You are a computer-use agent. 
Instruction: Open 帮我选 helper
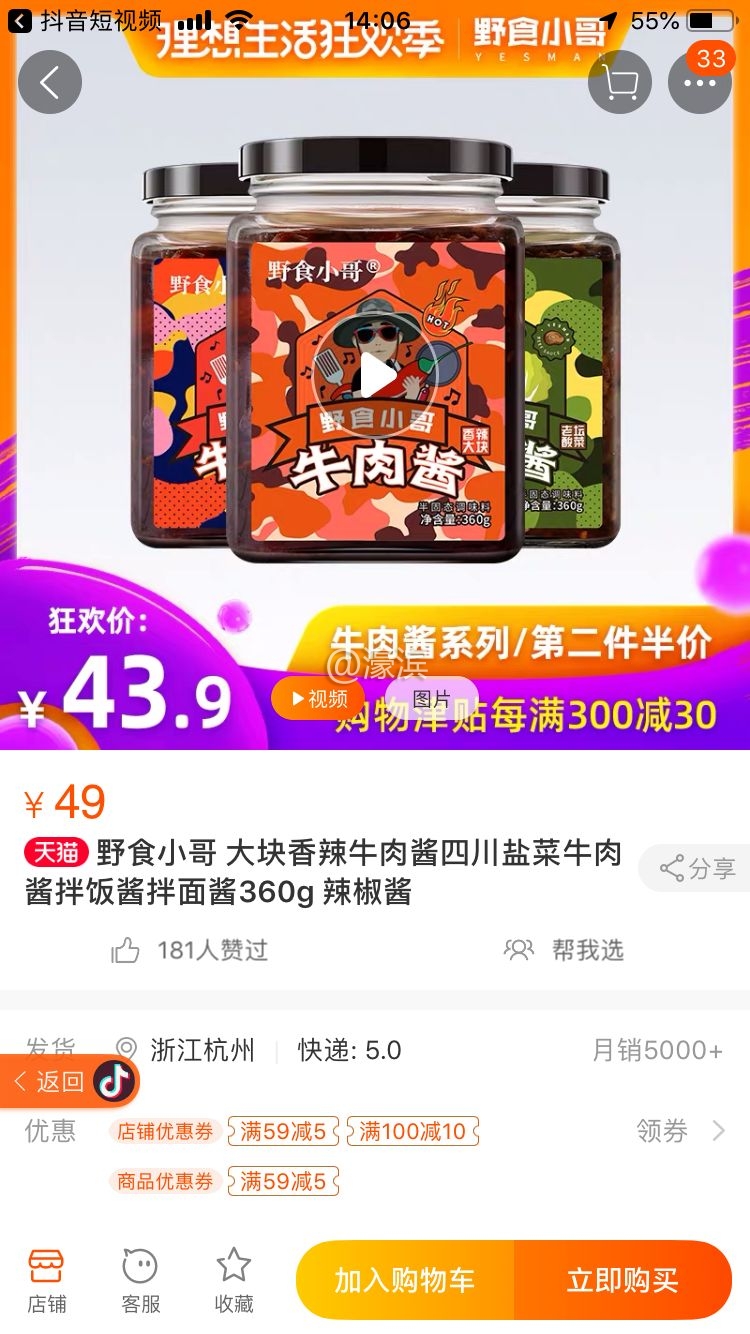coord(565,950)
